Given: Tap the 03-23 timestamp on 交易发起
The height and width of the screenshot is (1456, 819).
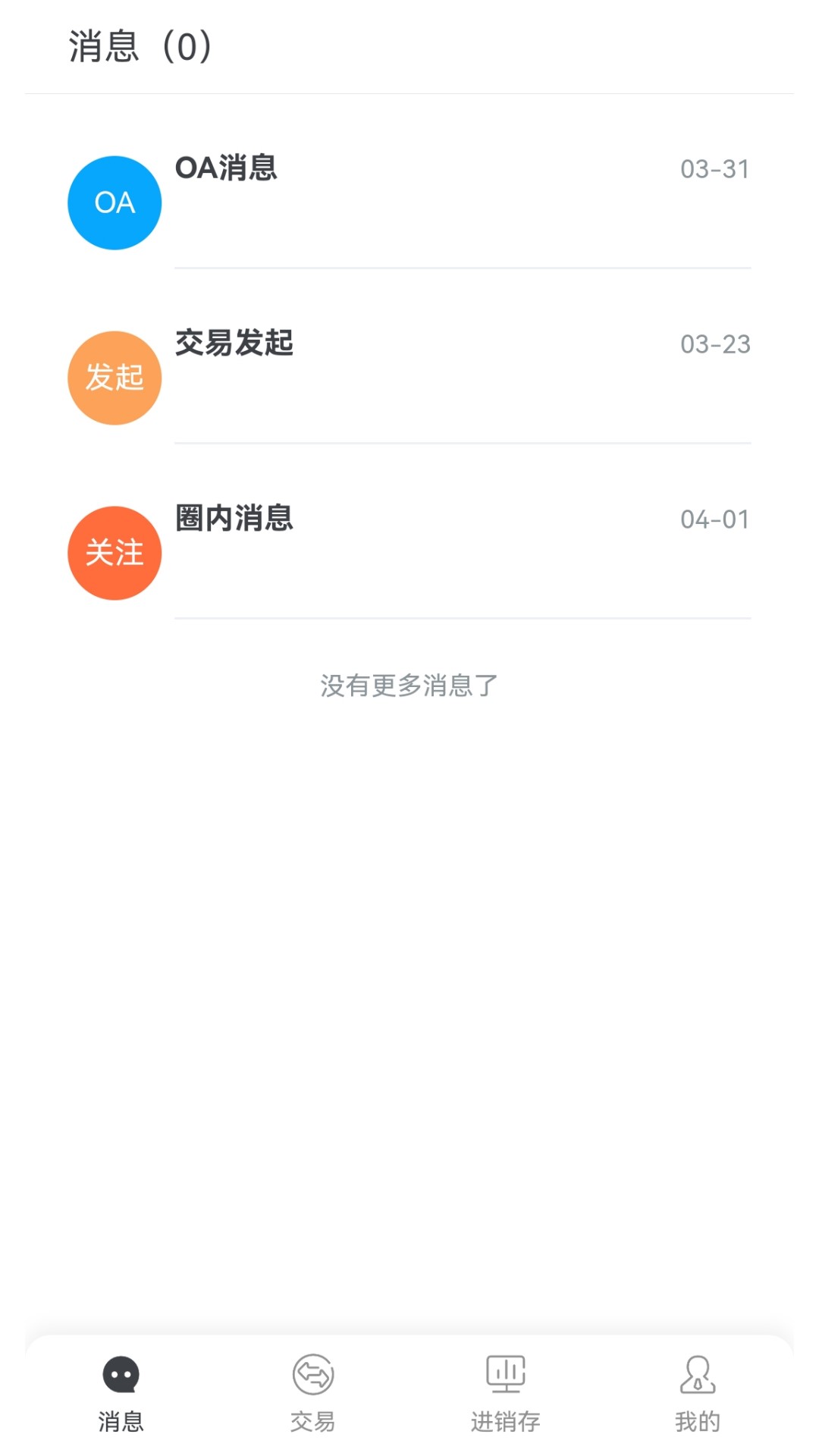Looking at the screenshot, I should coord(714,345).
